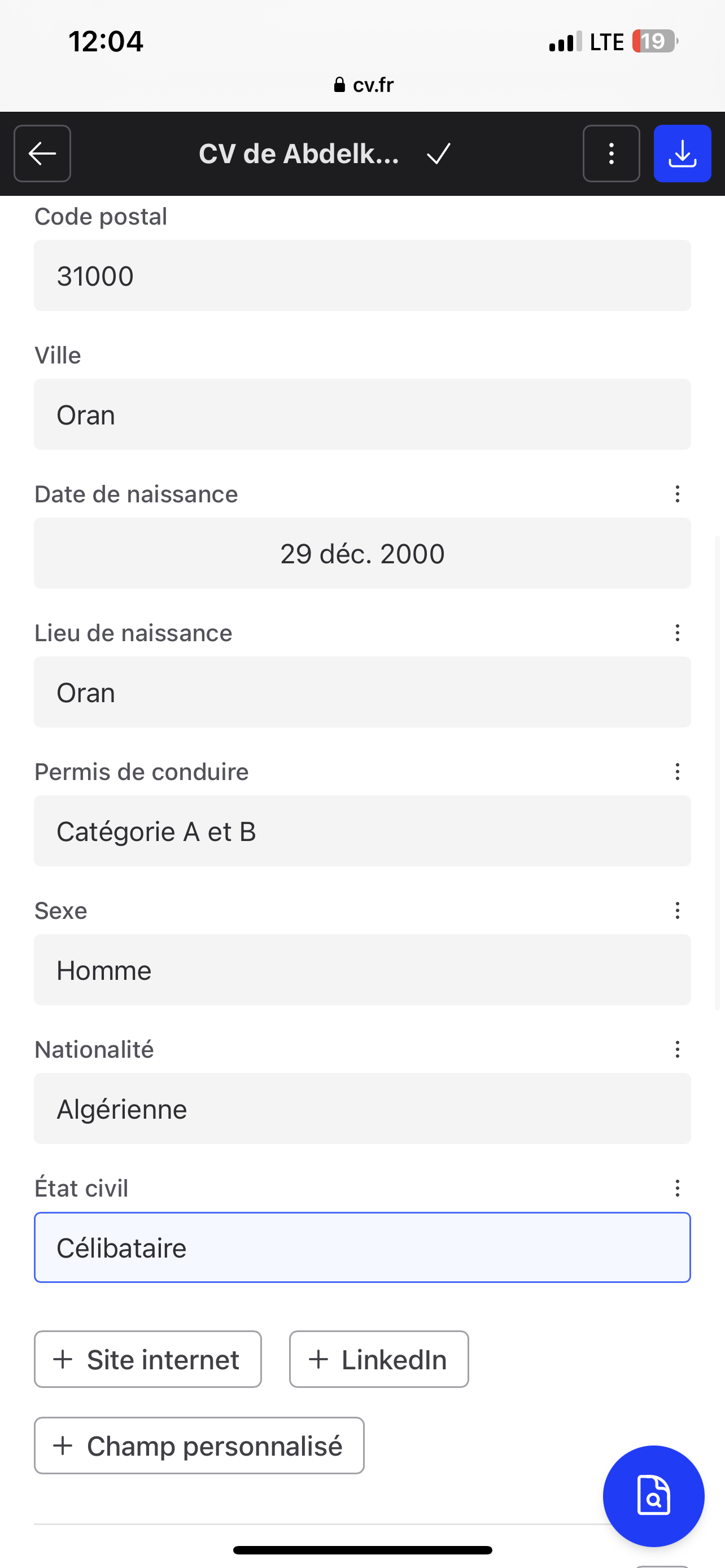Edit the Nationalité field
This screenshot has width=725, height=1568.
pyautogui.click(x=362, y=1109)
